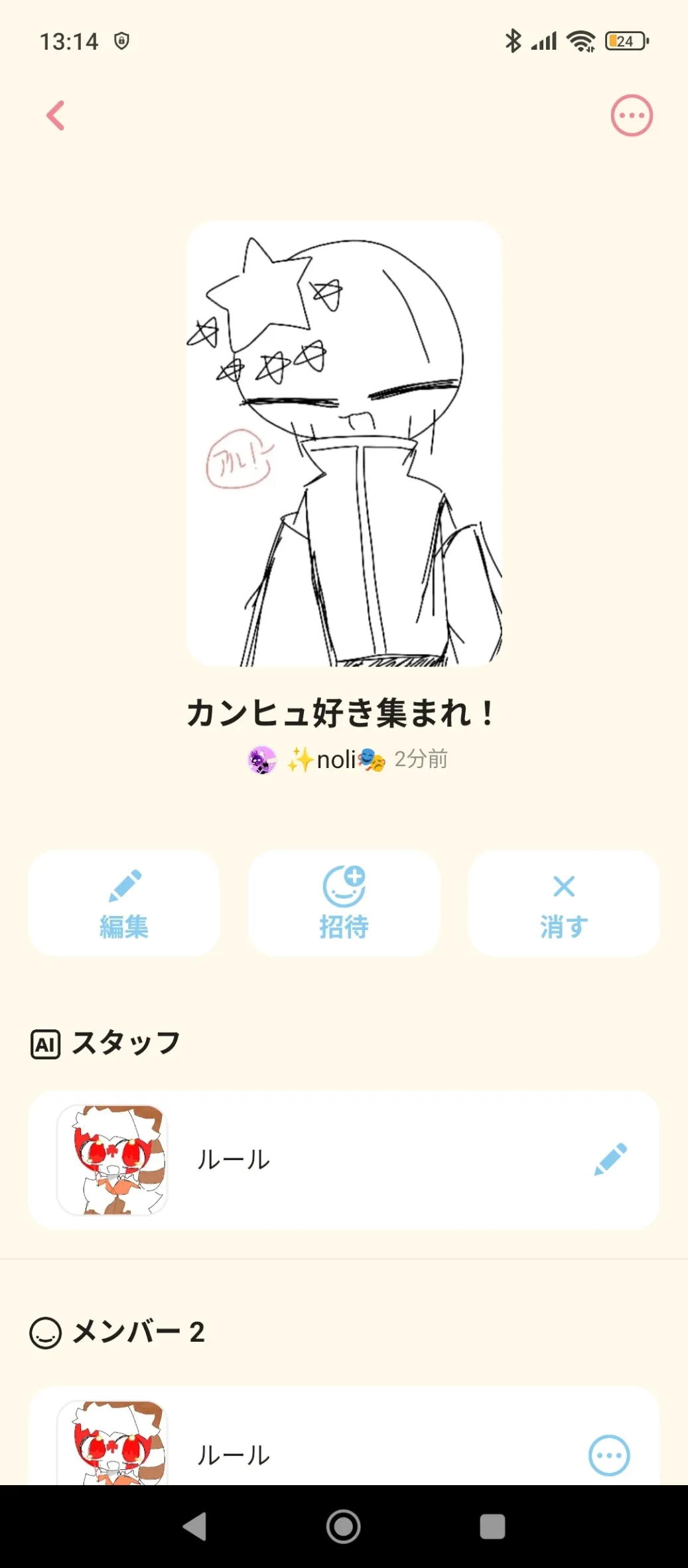Open the system recent apps view

tap(492, 1526)
